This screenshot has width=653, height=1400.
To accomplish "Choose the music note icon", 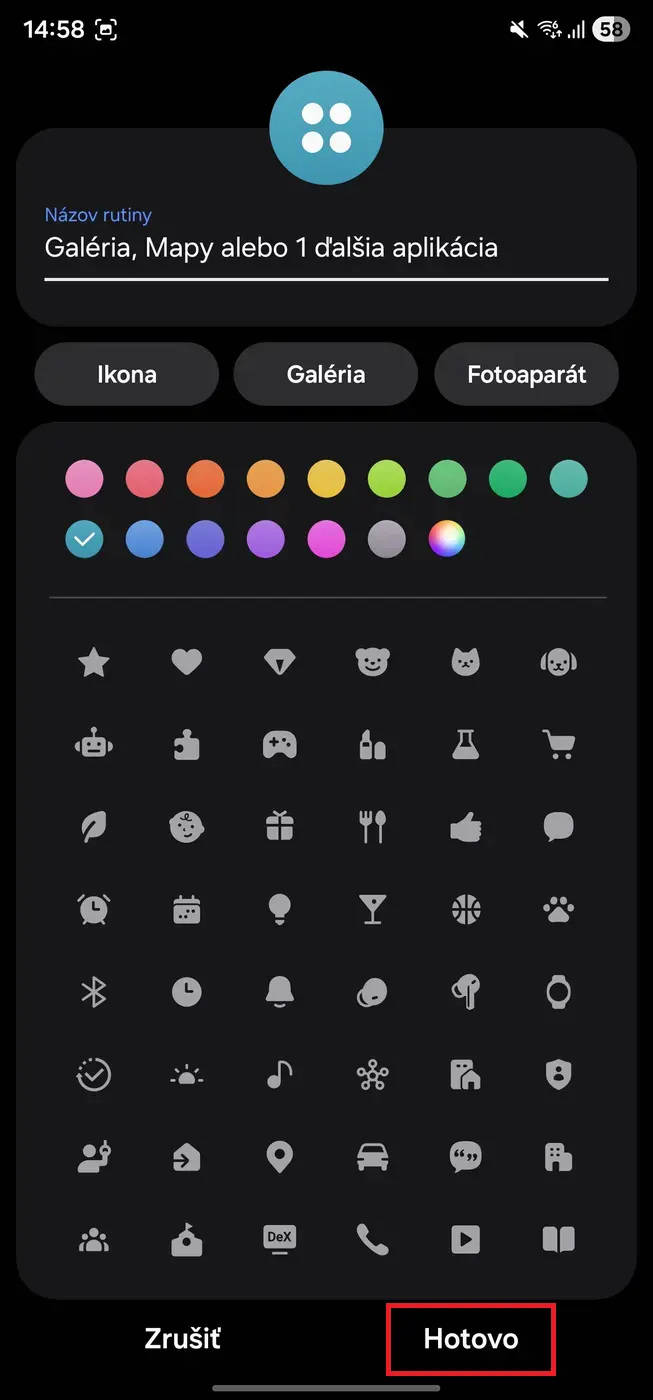I will click(280, 1075).
